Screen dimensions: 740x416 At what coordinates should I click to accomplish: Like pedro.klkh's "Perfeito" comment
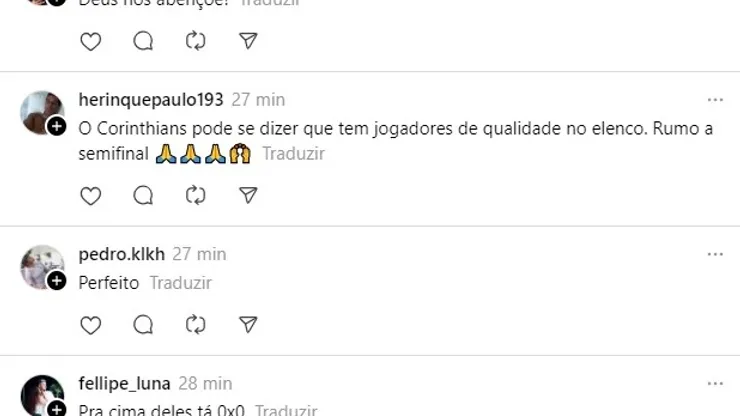click(x=91, y=325)
